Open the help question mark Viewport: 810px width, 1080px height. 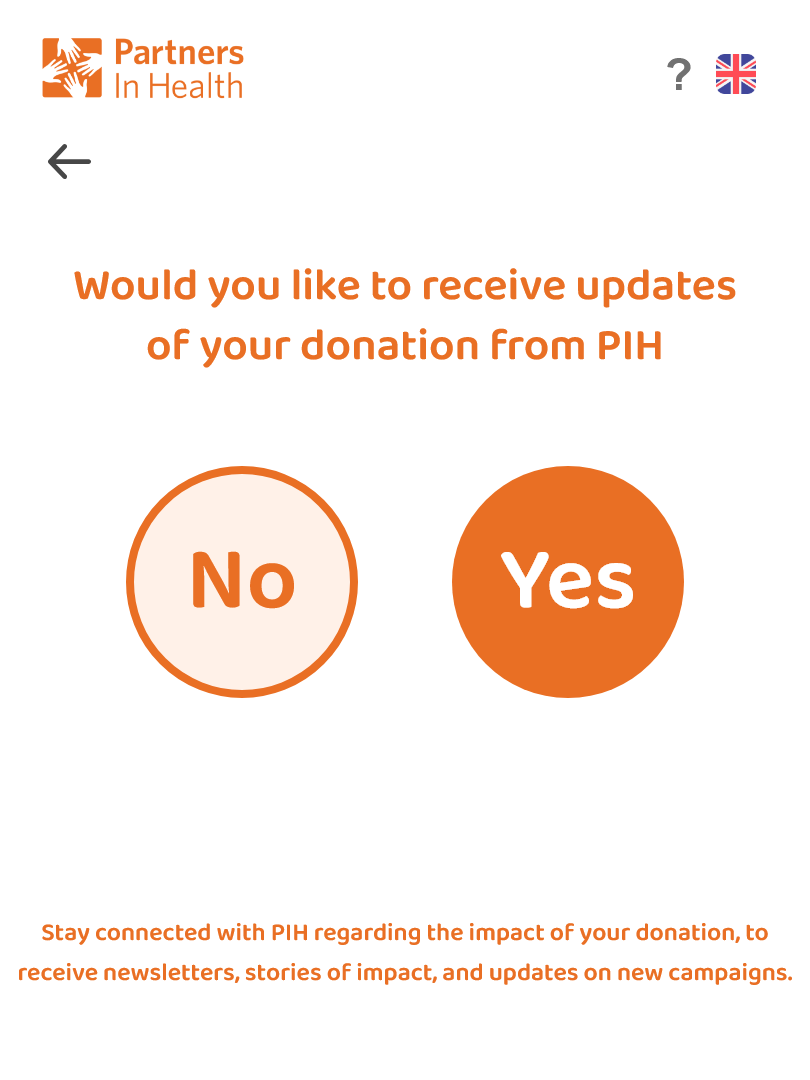click(x=679, y=75)
